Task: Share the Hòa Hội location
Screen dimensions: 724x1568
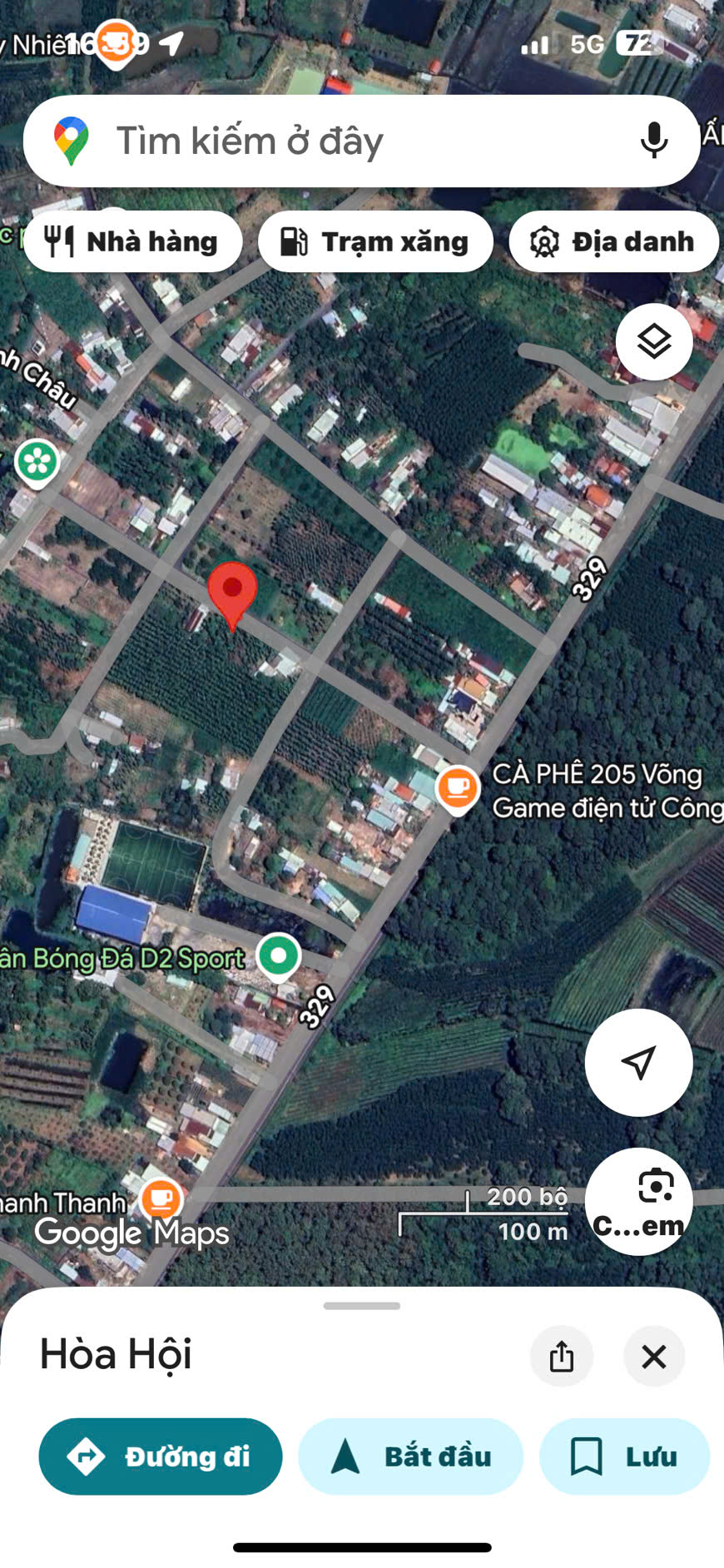Action: tap(562, 1356)
